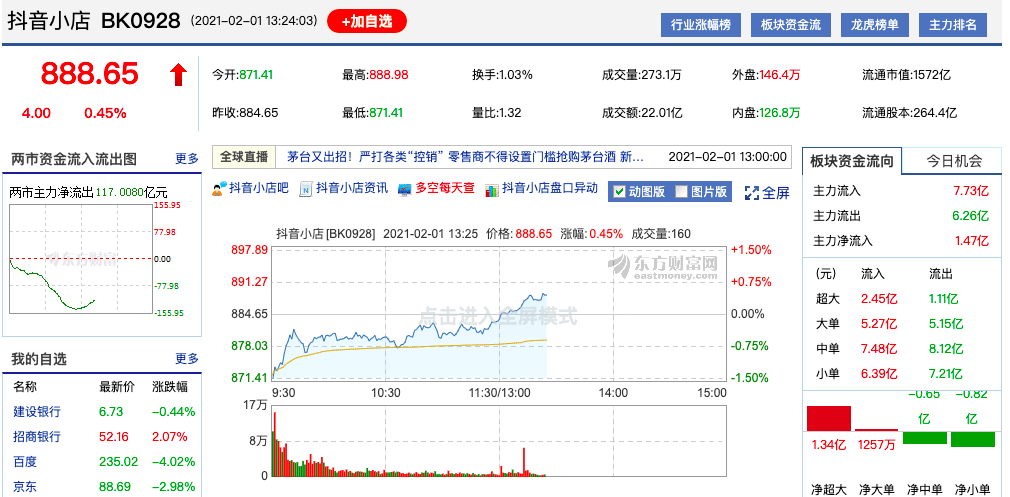Open the 全球直播 live feed
The image size is (1010, 497).
coord(244,157)
